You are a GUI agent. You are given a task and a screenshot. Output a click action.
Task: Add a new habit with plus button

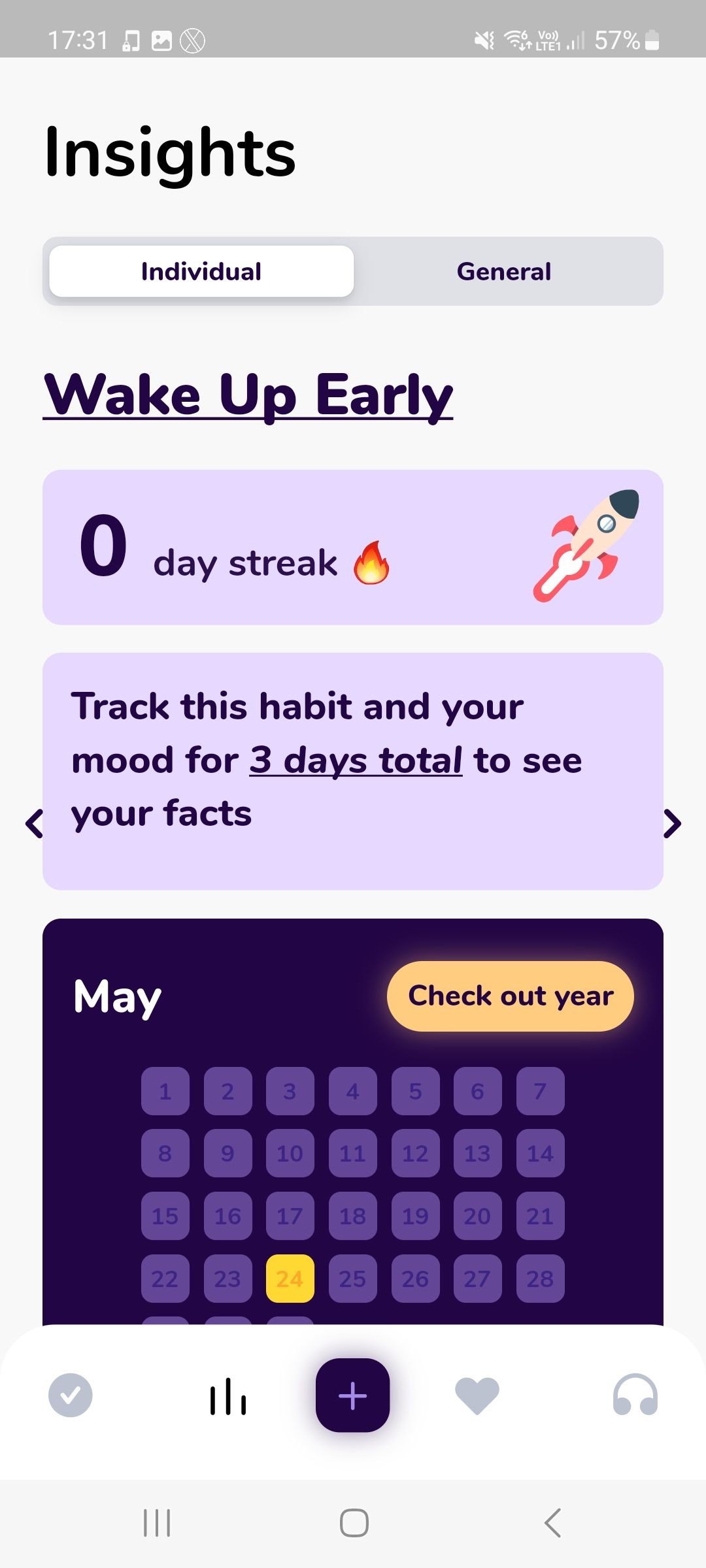tap(353, 1396)
